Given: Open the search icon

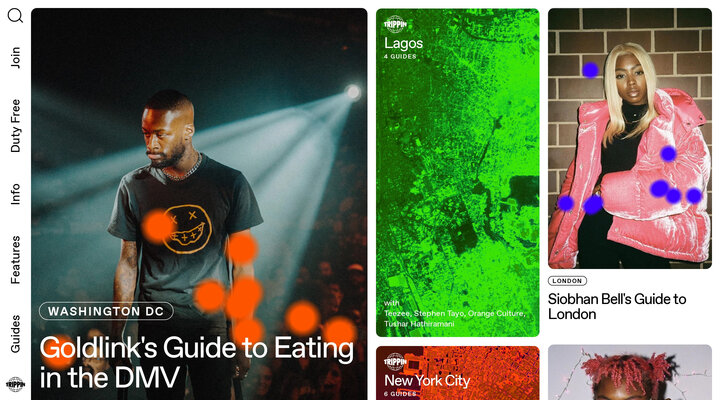Looking at the screenshot, I should (15, 16).
